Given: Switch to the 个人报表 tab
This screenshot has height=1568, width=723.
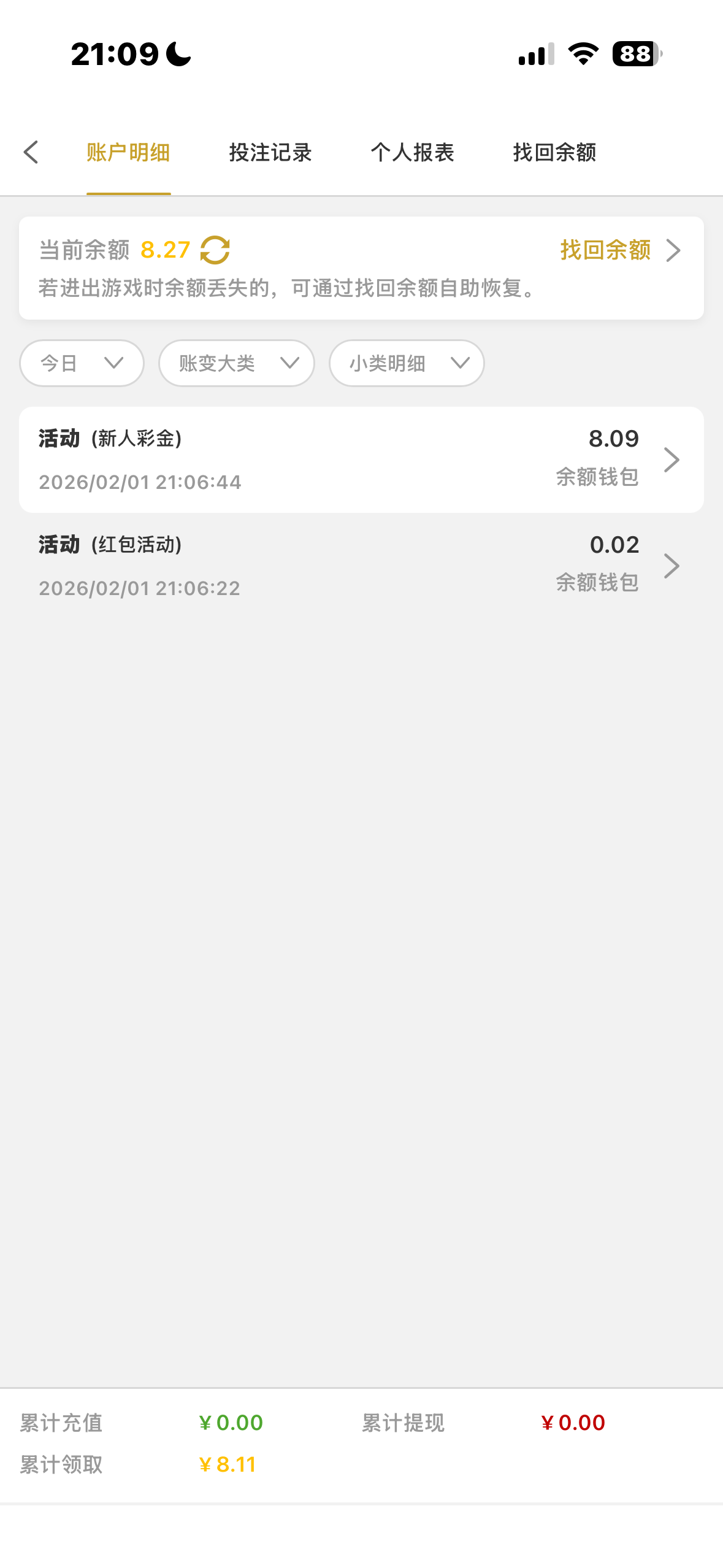Looking at the screenshot, I should pyautogui.click(x=412, y=152).
